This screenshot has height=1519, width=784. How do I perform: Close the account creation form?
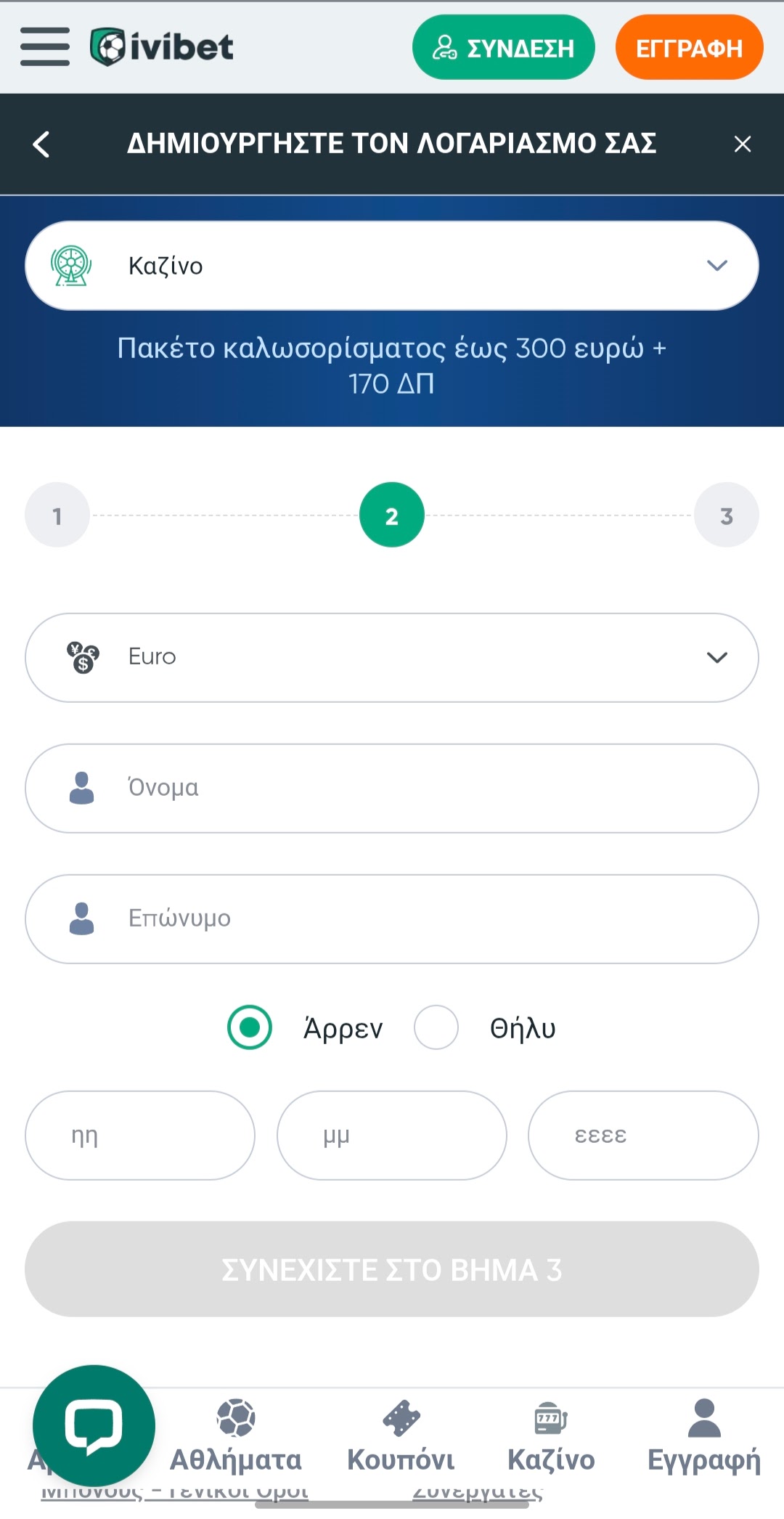[742, 144]
